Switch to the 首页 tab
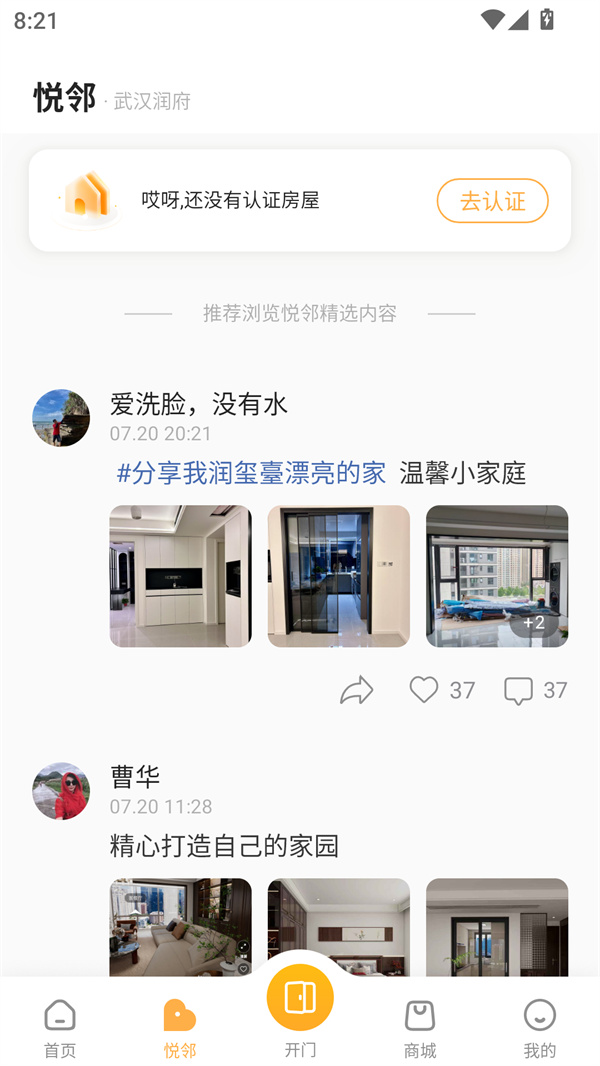 click(60, 1028)
